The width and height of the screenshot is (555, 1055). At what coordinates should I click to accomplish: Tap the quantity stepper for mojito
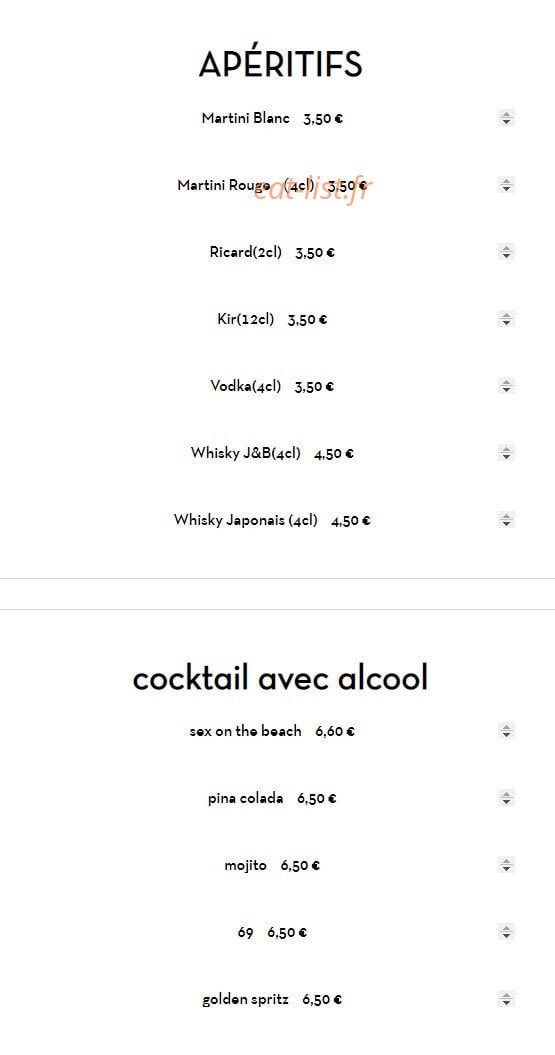[507, 865]
